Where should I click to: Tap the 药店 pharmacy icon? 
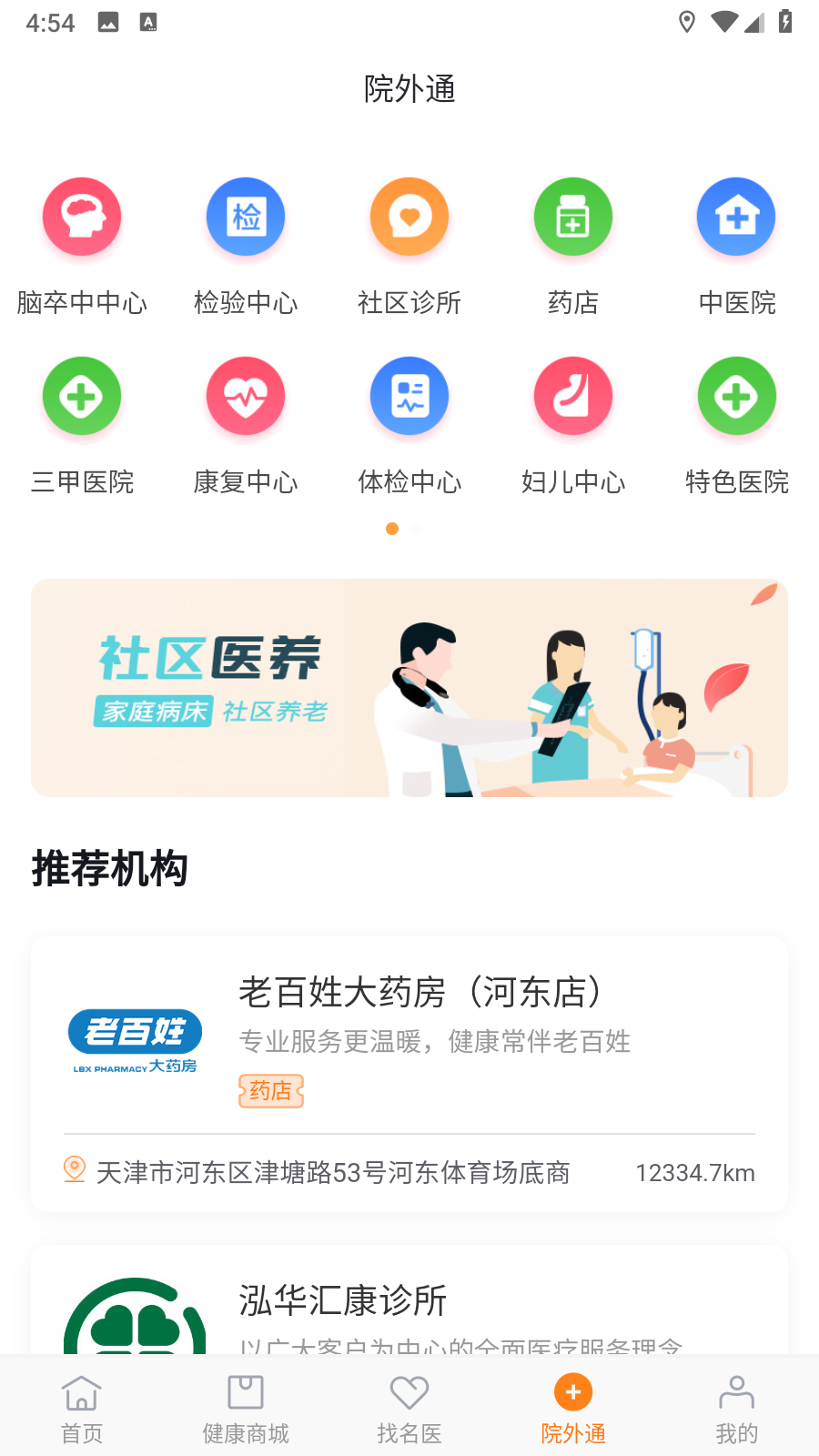pos(573,217)
